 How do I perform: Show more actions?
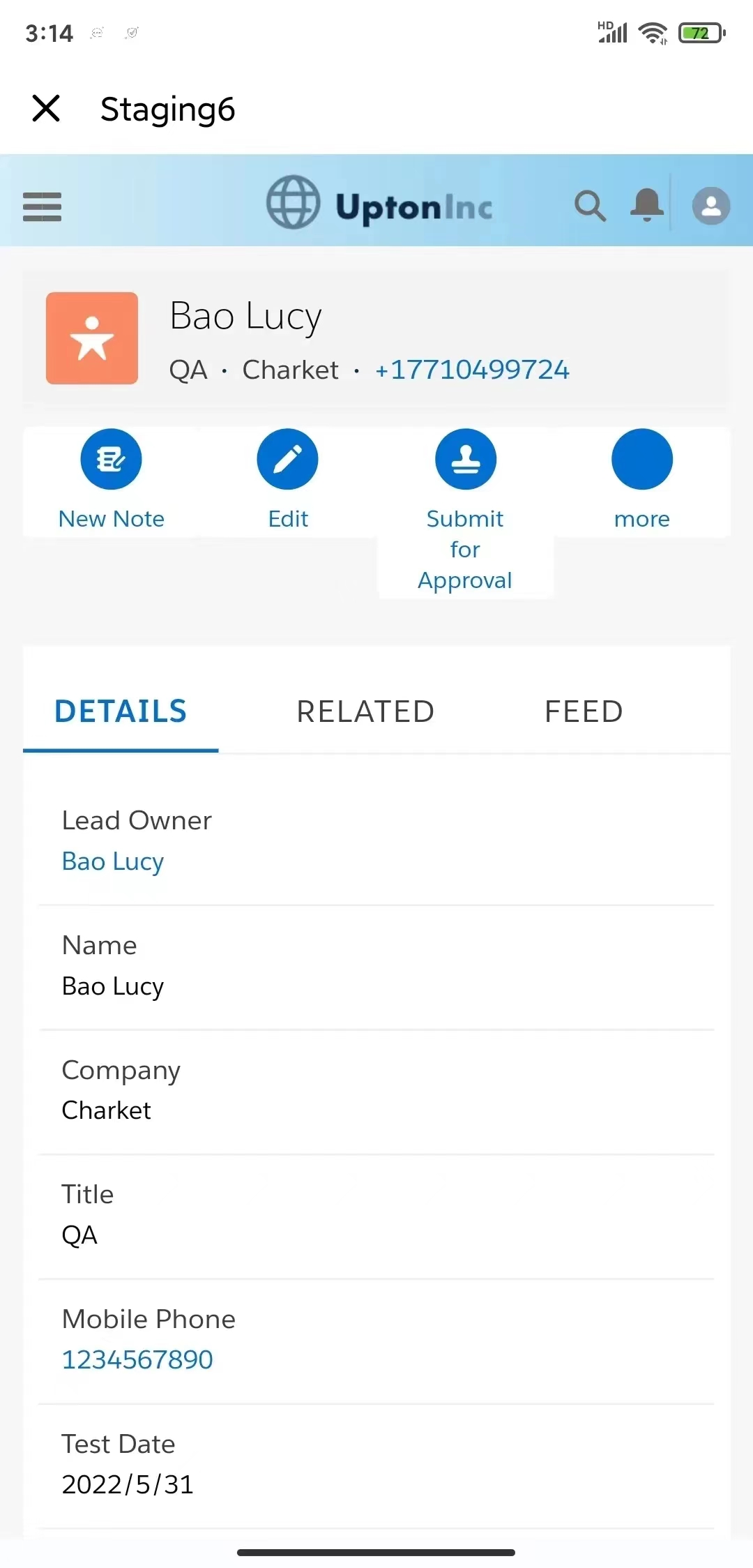[x=641, y=460]
